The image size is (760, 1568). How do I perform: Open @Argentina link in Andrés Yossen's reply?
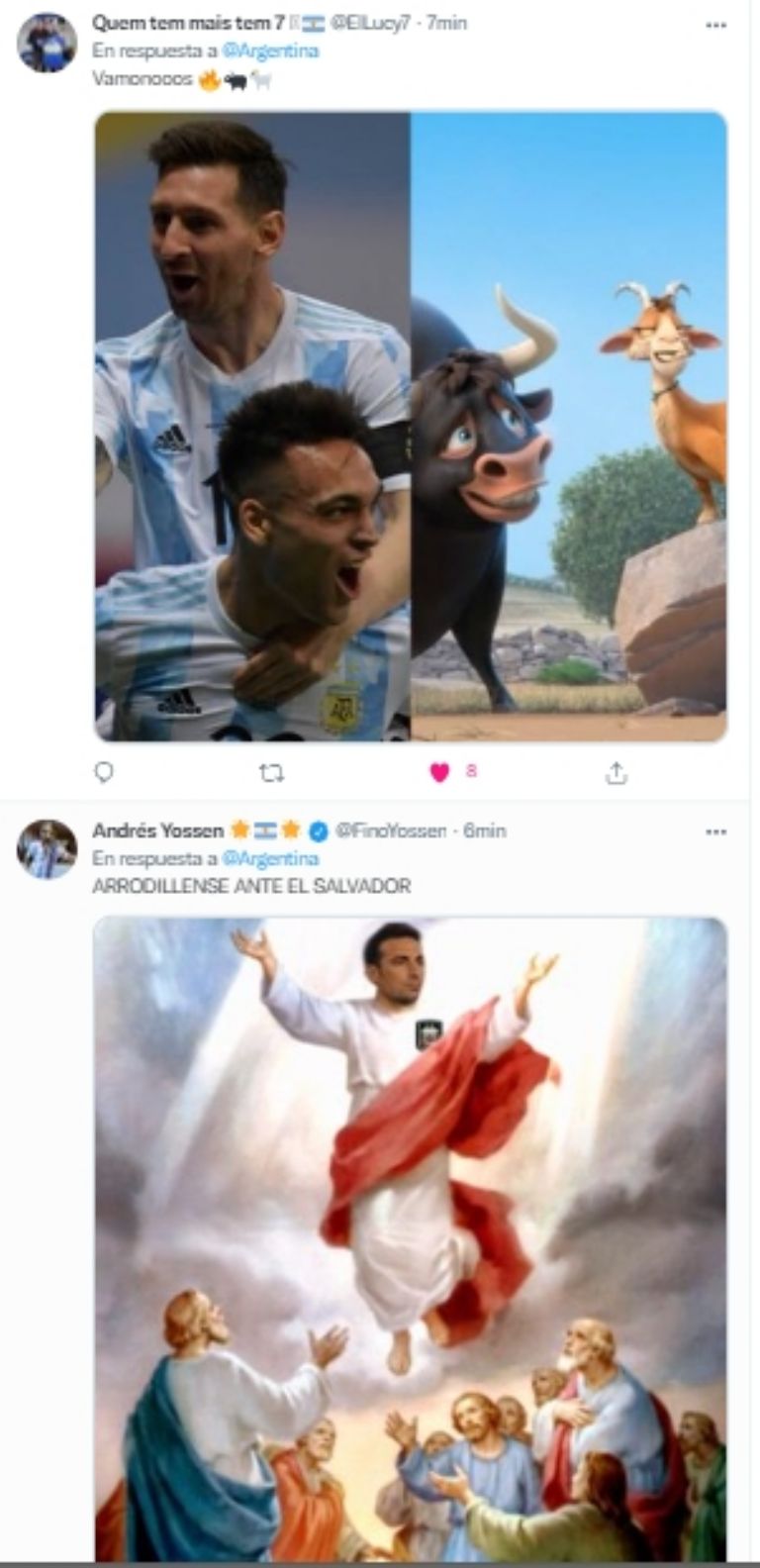270,858
